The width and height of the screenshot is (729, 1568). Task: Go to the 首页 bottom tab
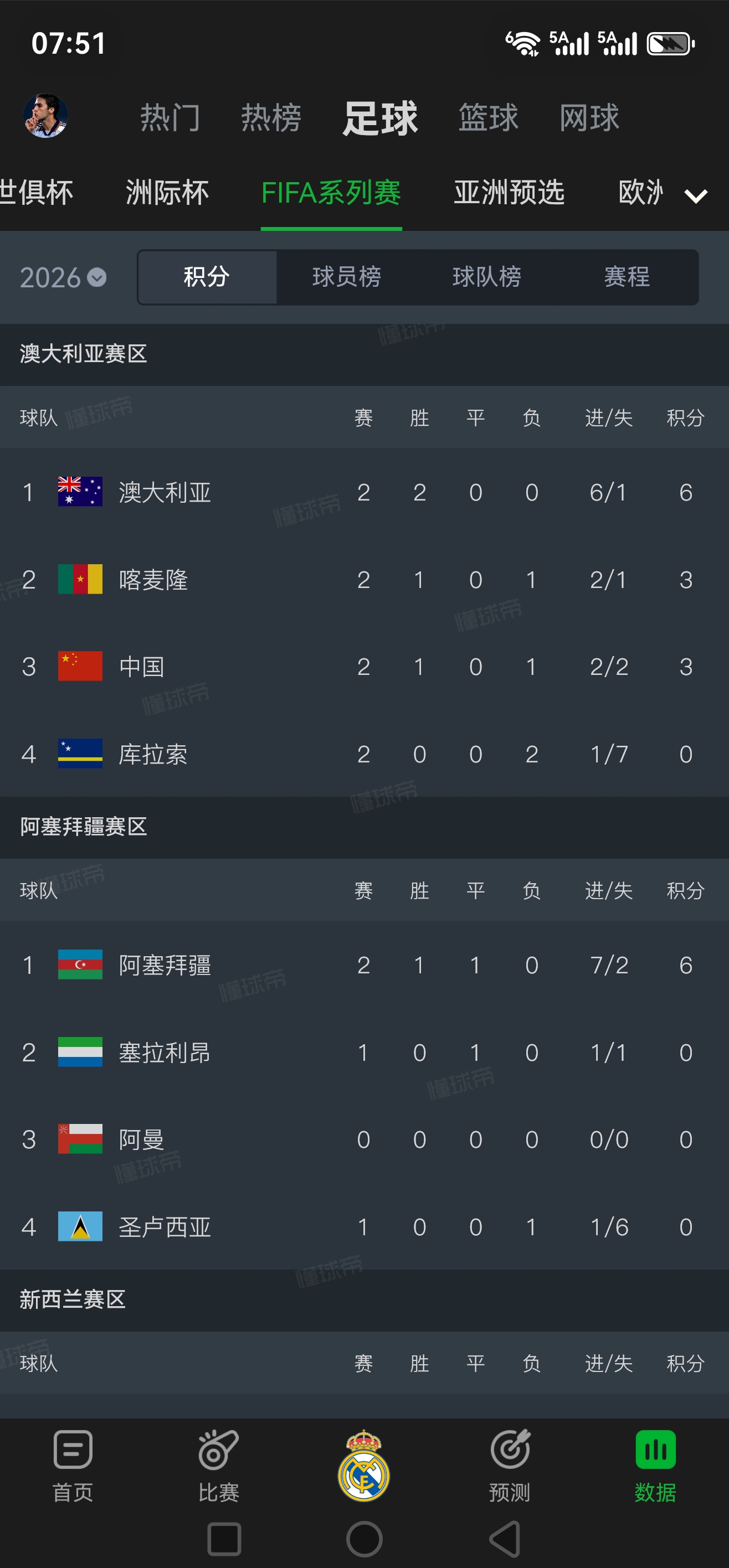(73, 1466)
